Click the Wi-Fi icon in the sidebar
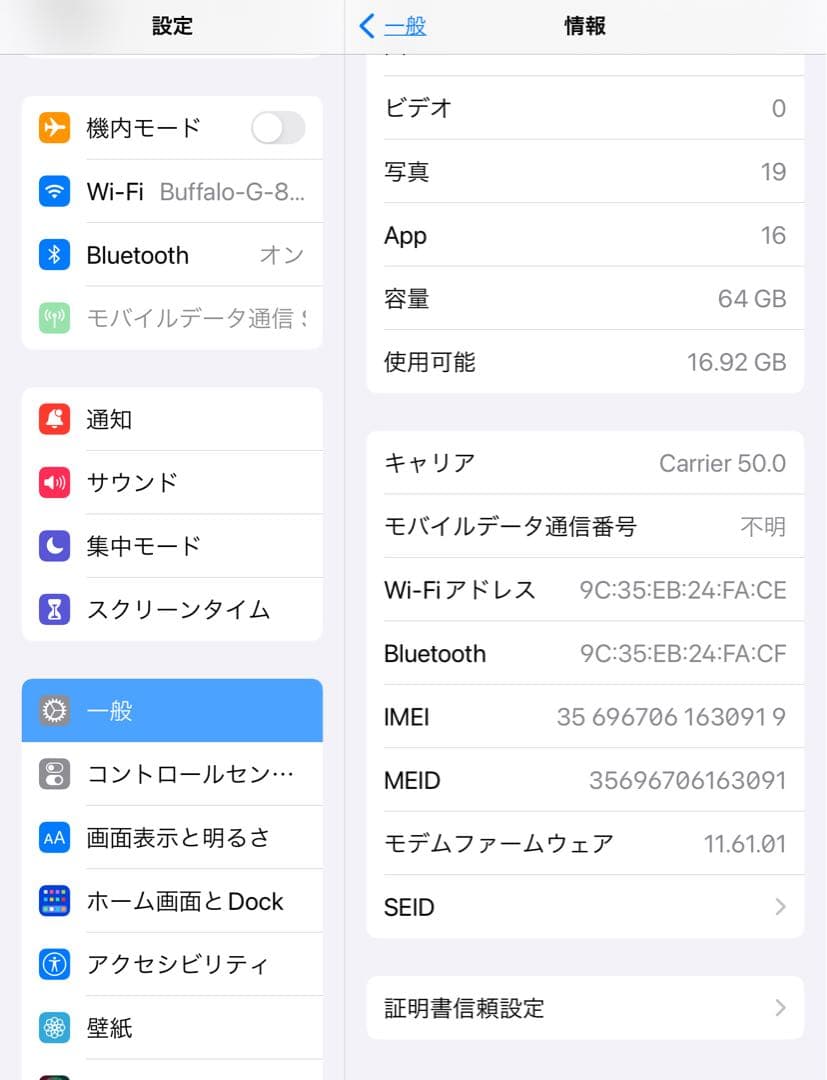The image size is (827, 1080). [x=55, y=191]
